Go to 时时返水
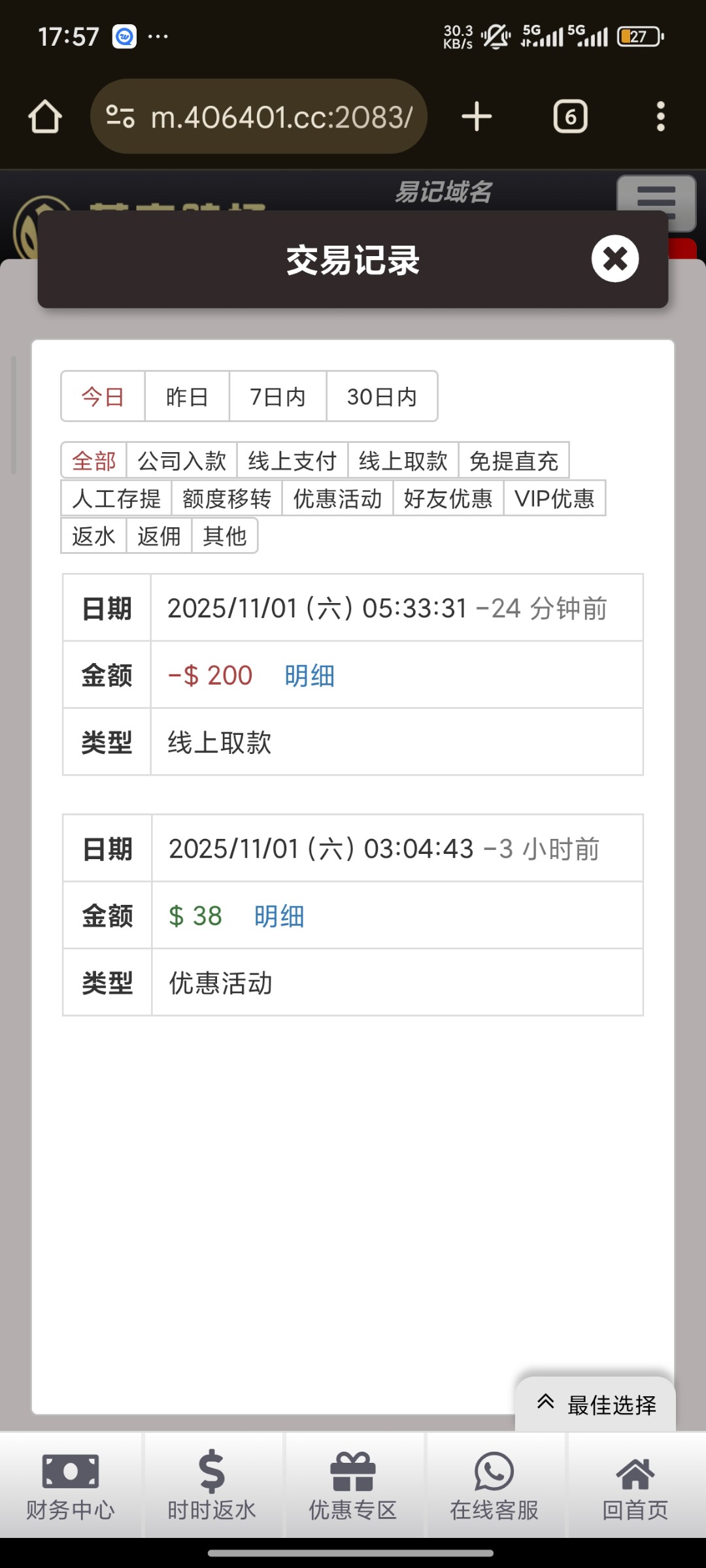The width and height of the screenshot is (706, 1568). pyautogui.click(x=212, y=1486)
